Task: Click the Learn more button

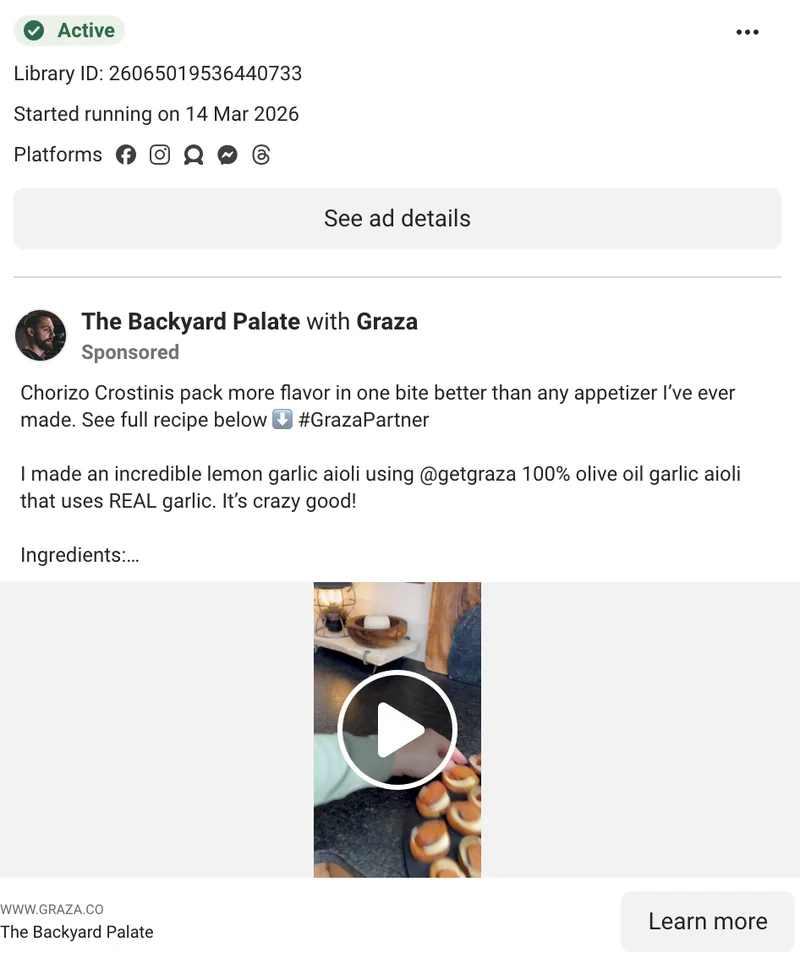Action: click(x=707, y=920)
